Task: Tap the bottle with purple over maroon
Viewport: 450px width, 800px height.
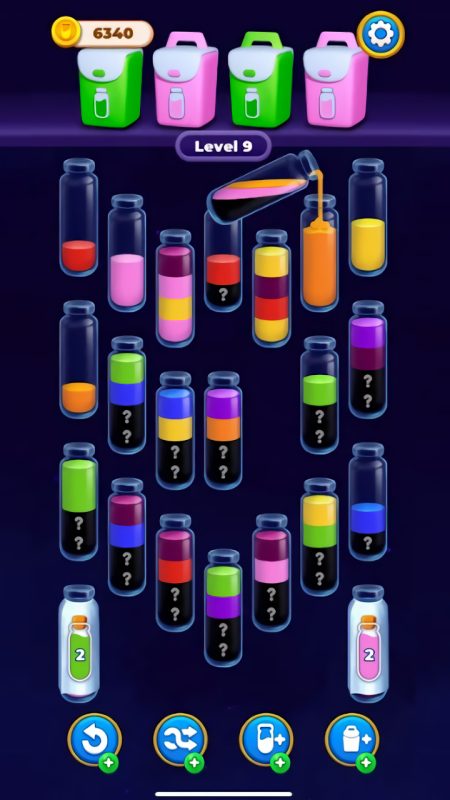Action: pos(367,359)
